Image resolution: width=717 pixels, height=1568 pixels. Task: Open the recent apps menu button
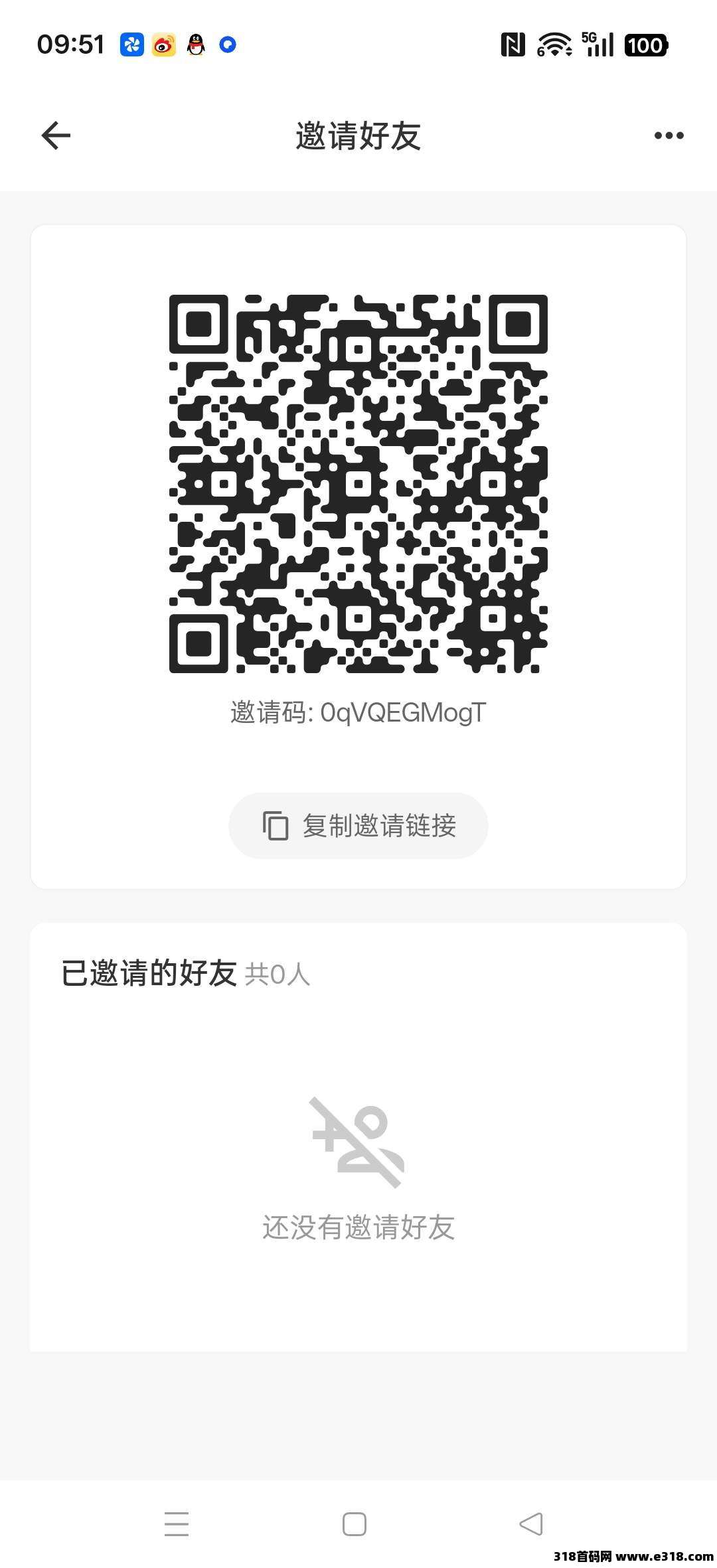pos(177,1524)
